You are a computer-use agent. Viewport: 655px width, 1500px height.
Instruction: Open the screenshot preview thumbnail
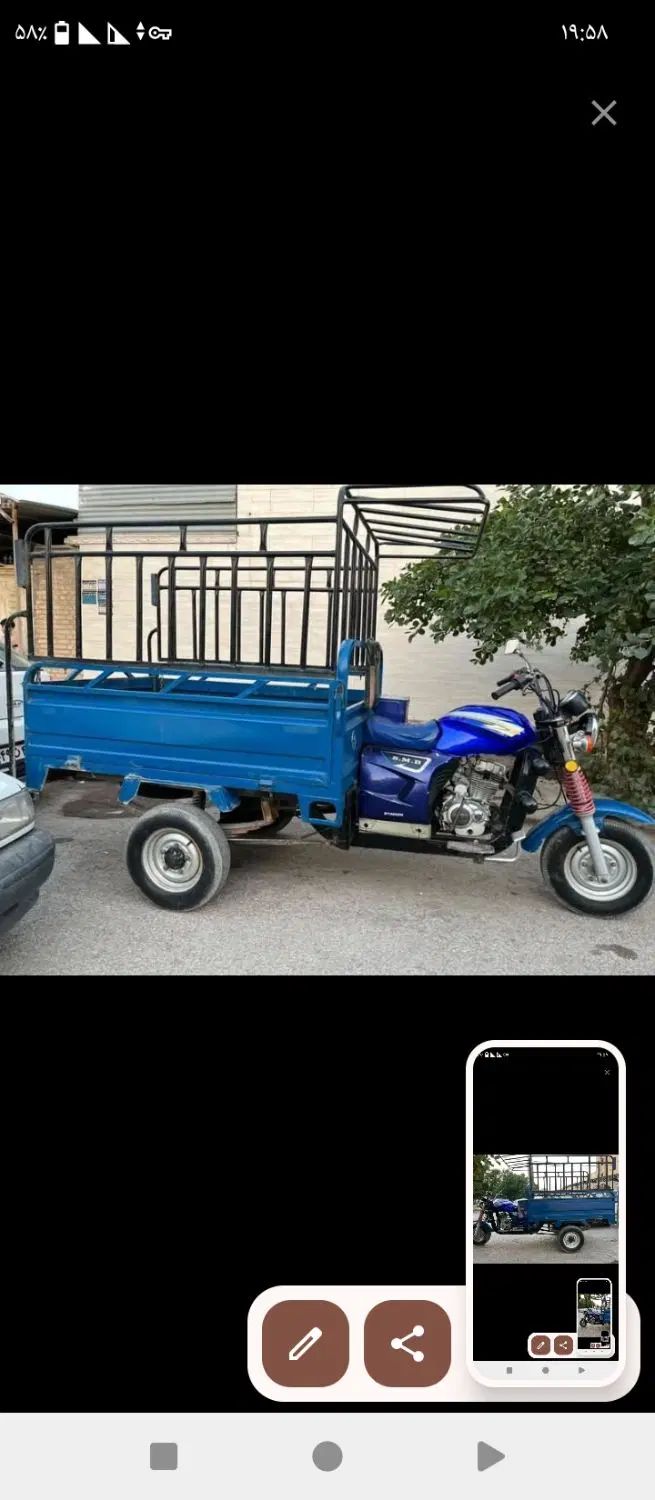546,1212
